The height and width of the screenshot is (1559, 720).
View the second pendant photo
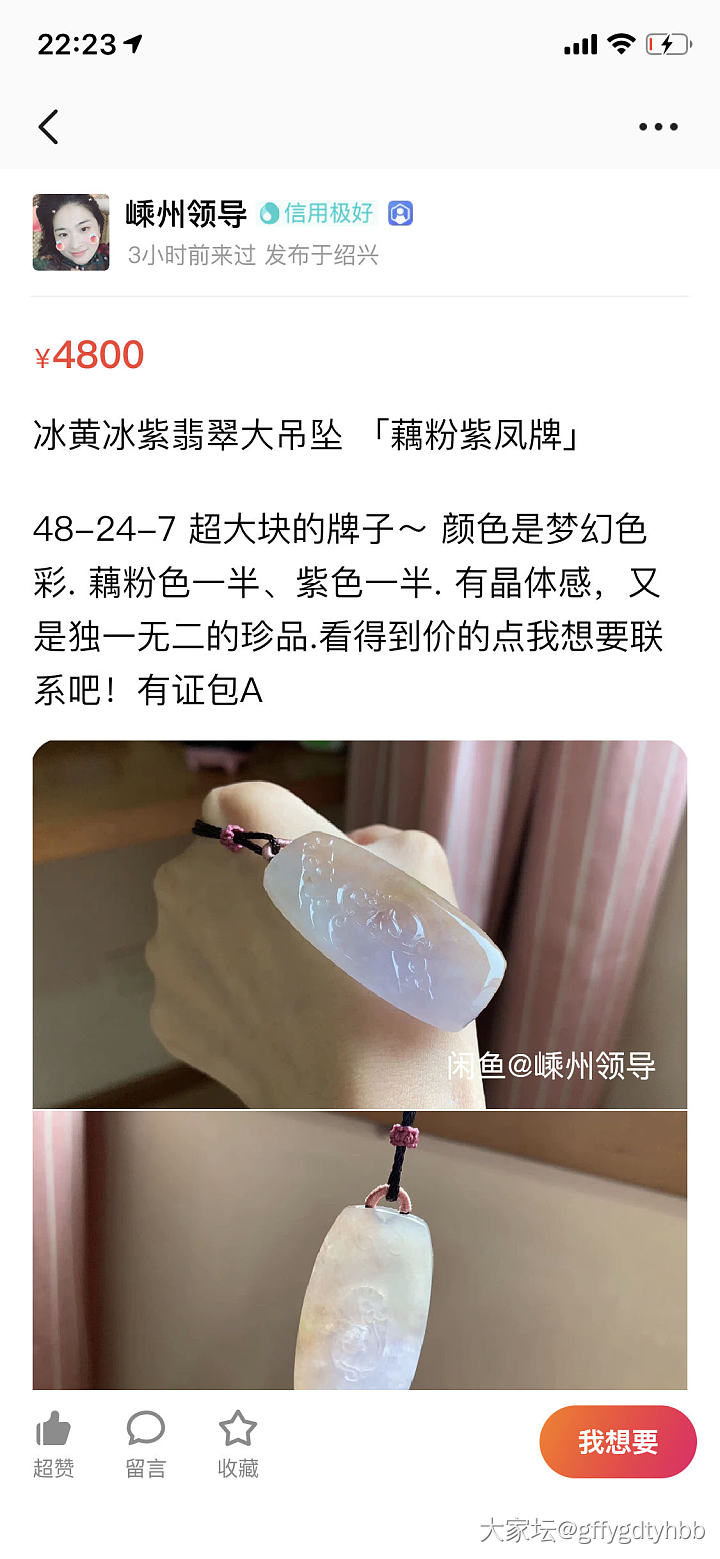(x=360, y=1250)
